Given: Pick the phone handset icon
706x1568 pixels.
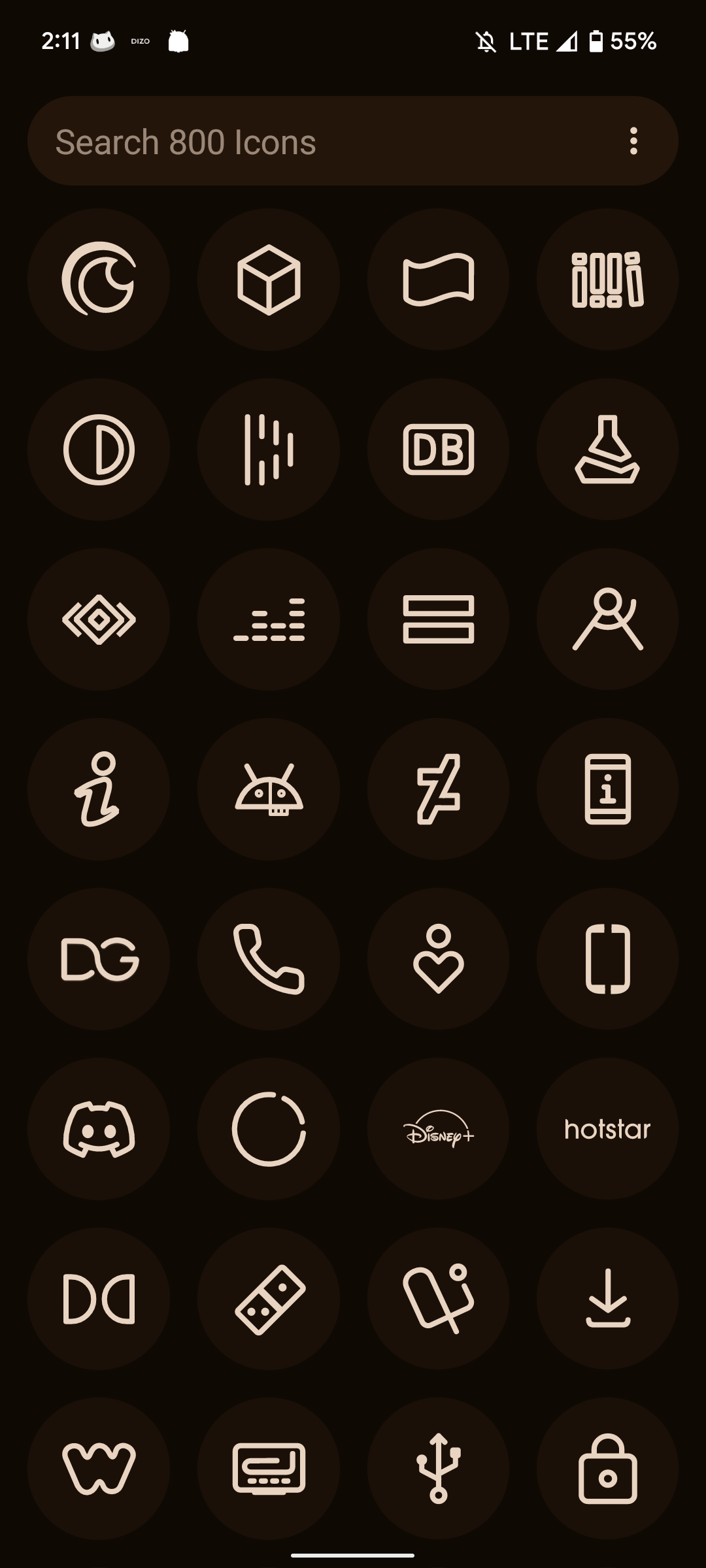Looking at the screenshot, I should coord(269,959).
